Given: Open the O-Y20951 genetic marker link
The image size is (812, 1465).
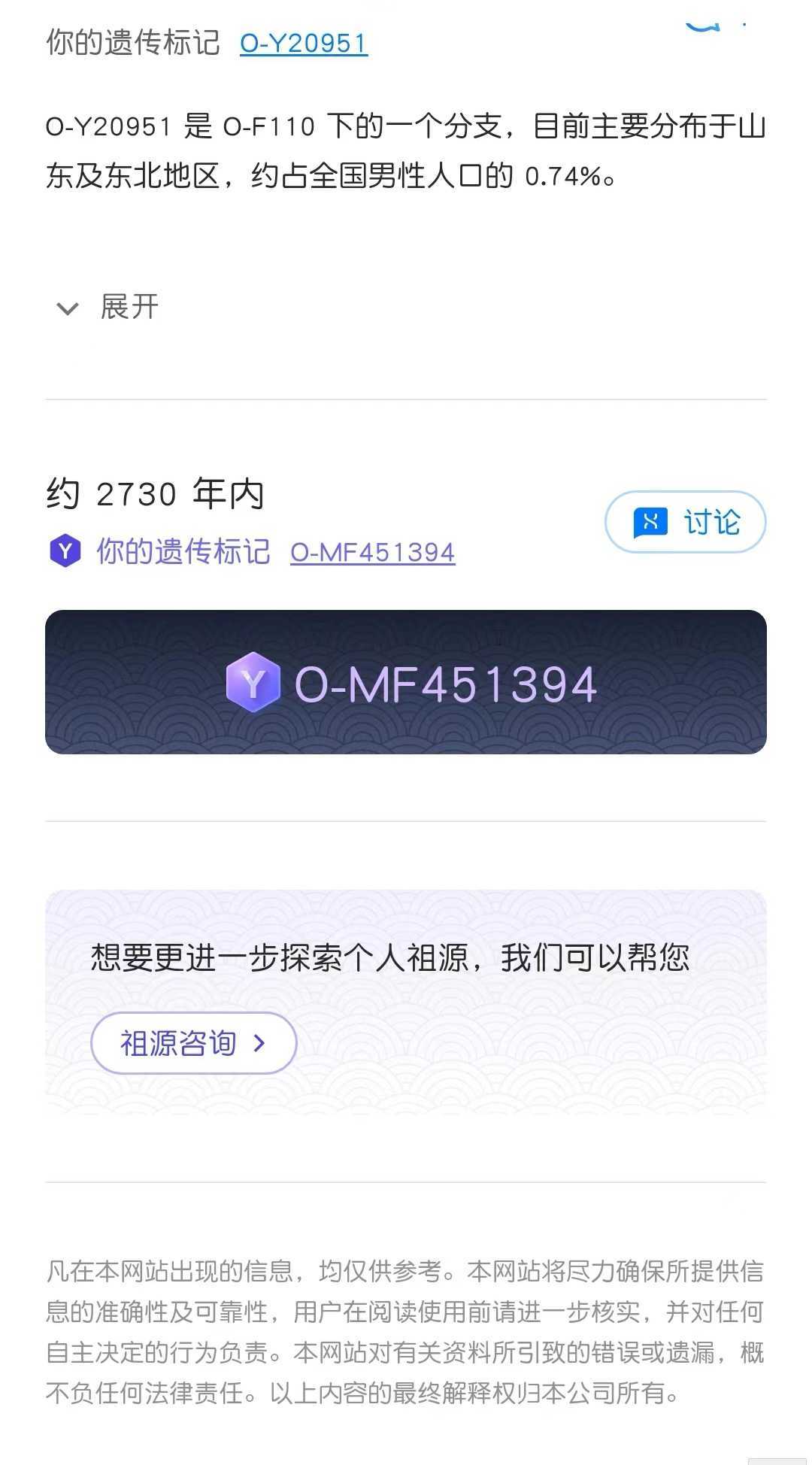Looking at the screenshot, I should click(x=304, y=43).
